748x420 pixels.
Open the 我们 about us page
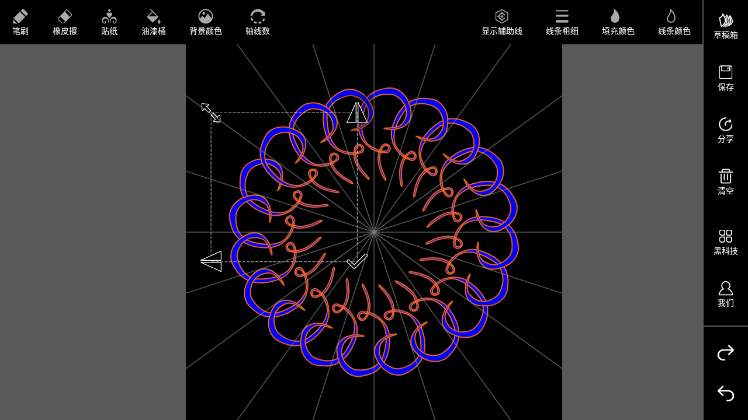[x=726, y=293]
